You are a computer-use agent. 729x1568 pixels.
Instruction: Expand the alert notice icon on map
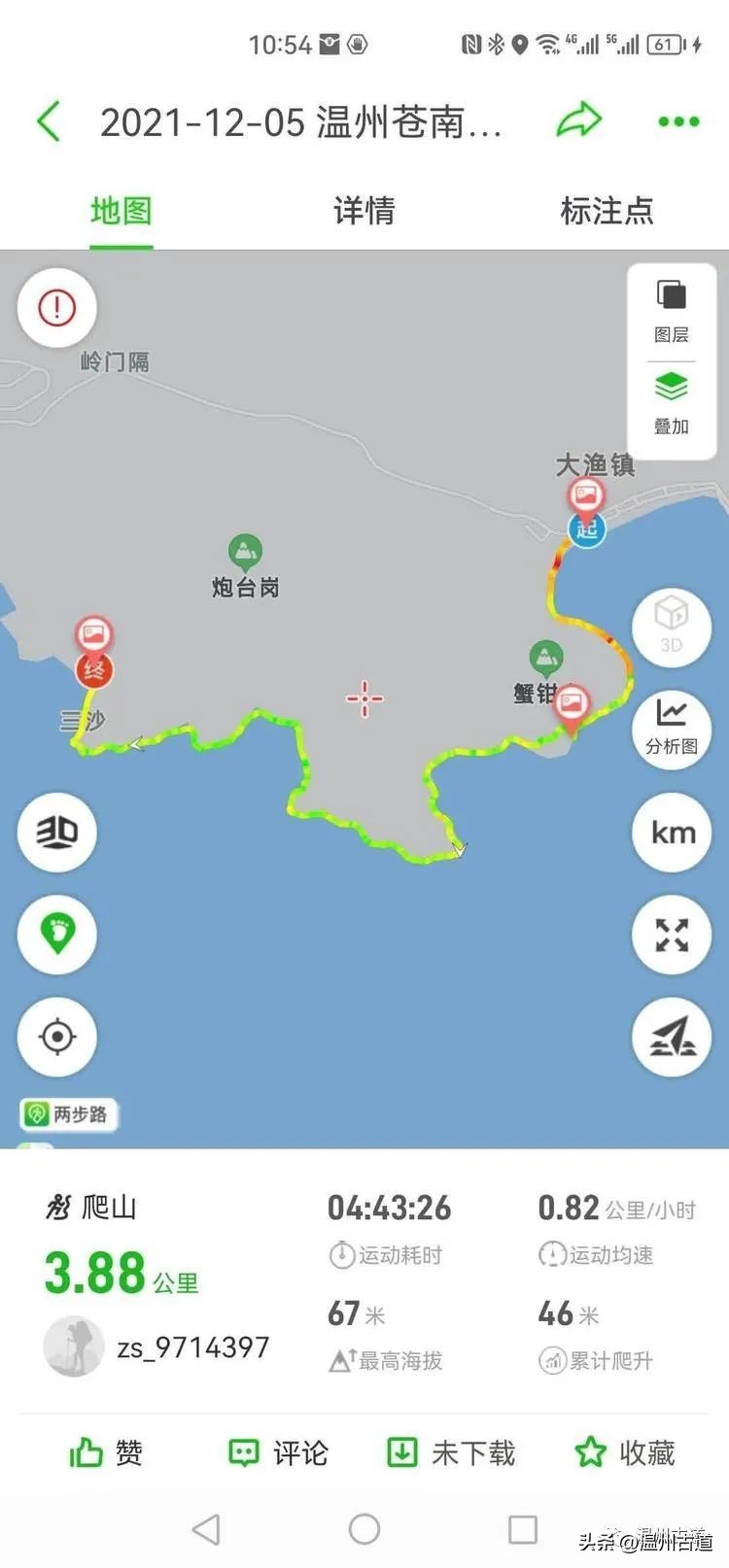[56, 306]
